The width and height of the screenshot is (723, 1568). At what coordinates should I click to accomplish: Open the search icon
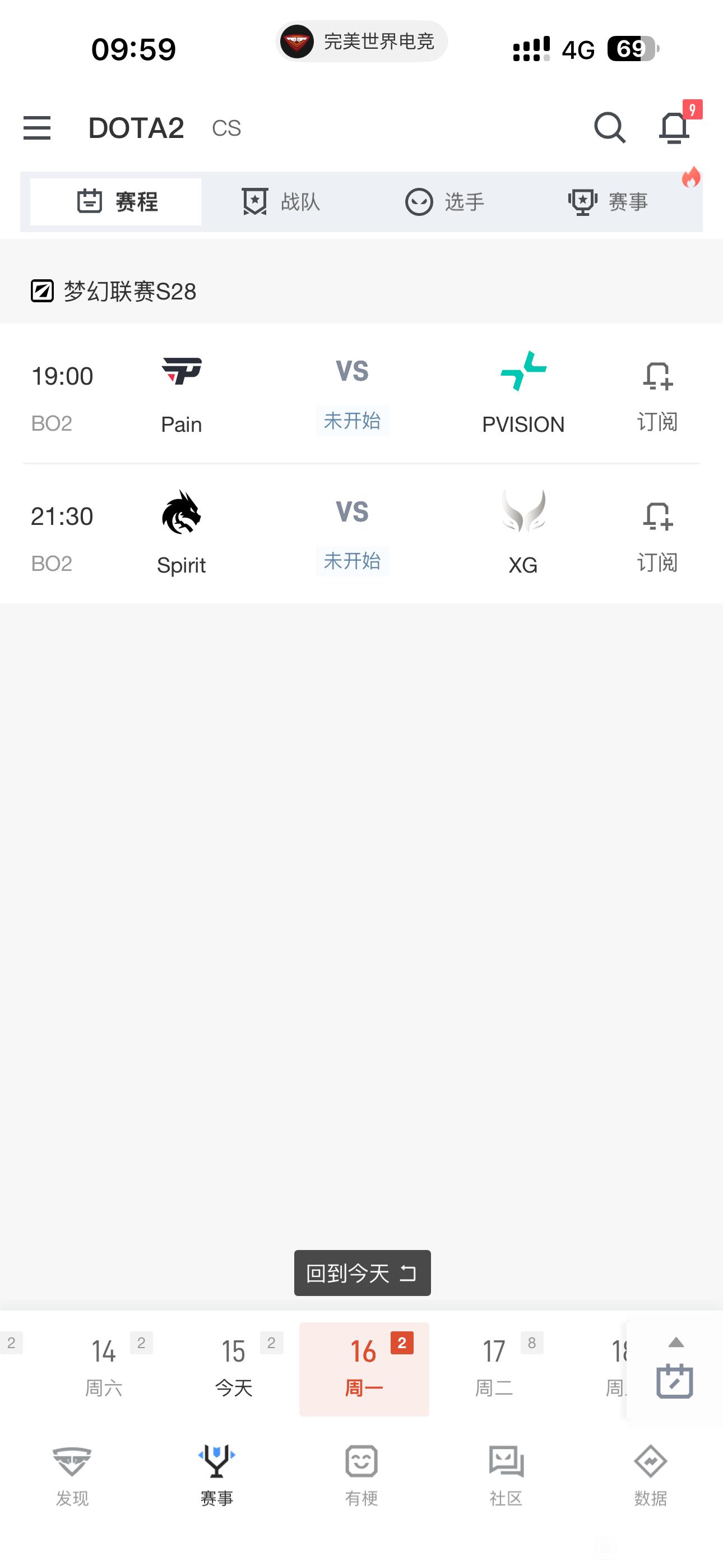coord(609,128)
